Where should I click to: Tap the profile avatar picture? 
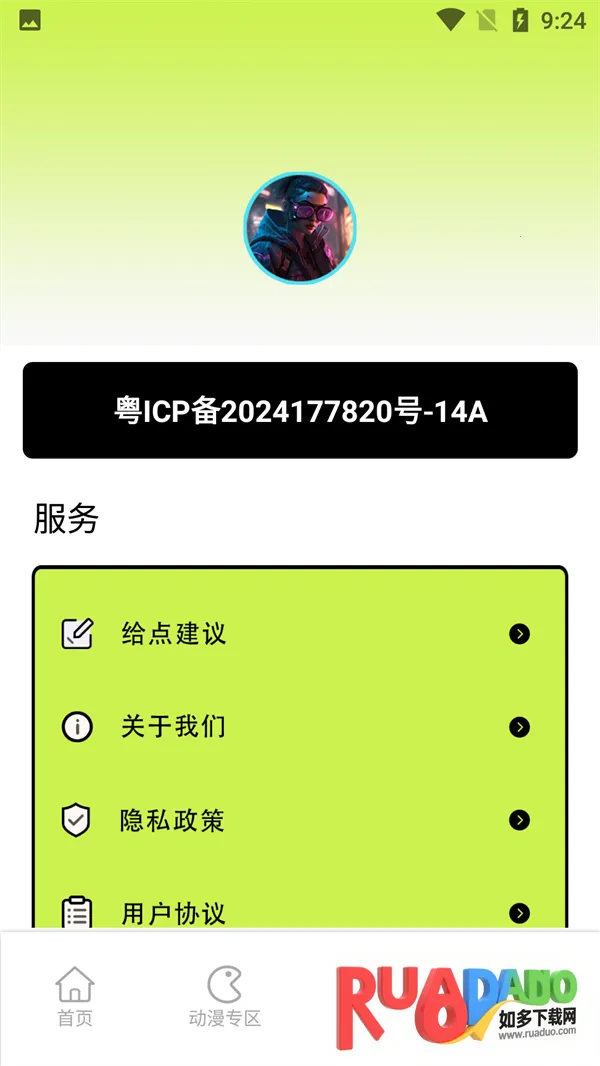pyautogui.click(x=300, y=229)
